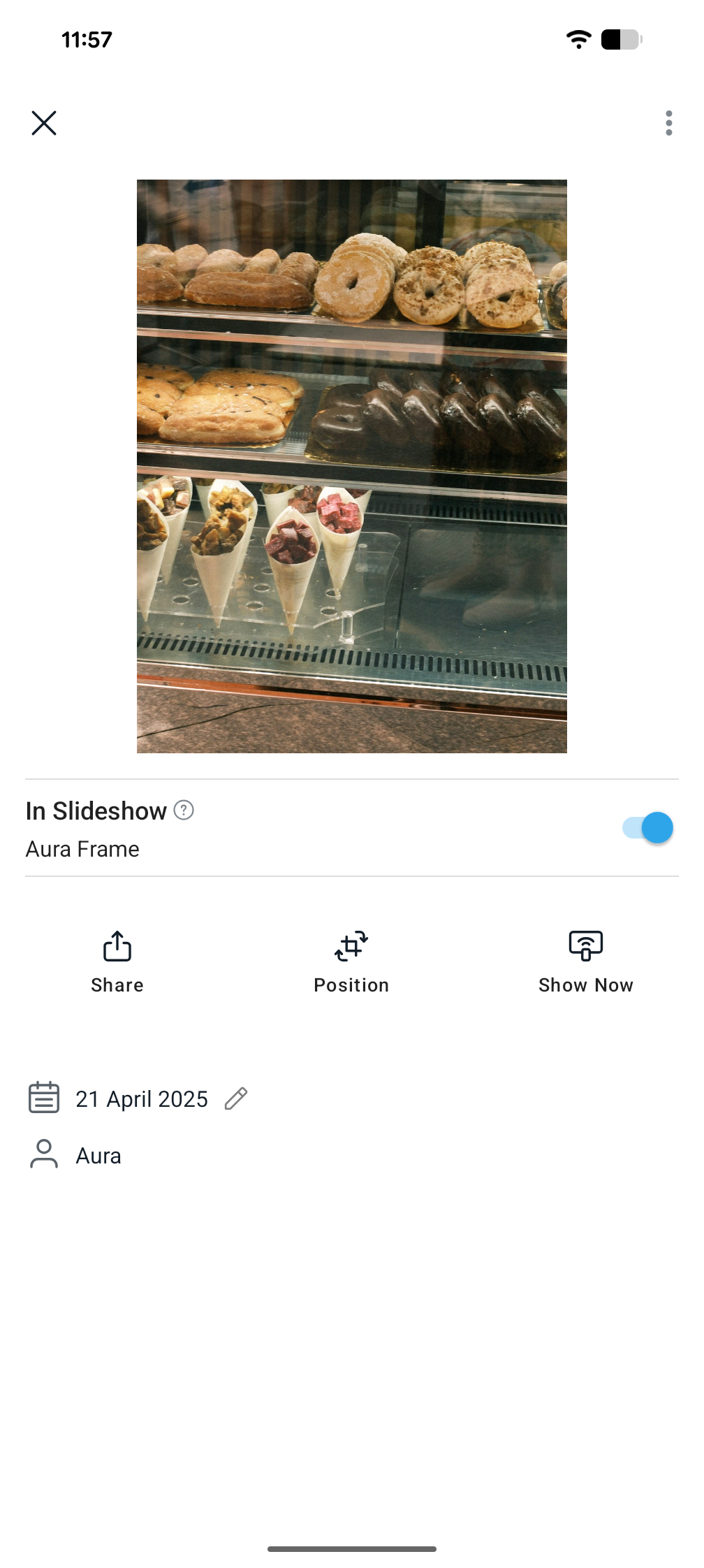The image size is (704, 1568).
Task: Open the help icon beside In Slideshow
Action: click(x=184, y=811)
